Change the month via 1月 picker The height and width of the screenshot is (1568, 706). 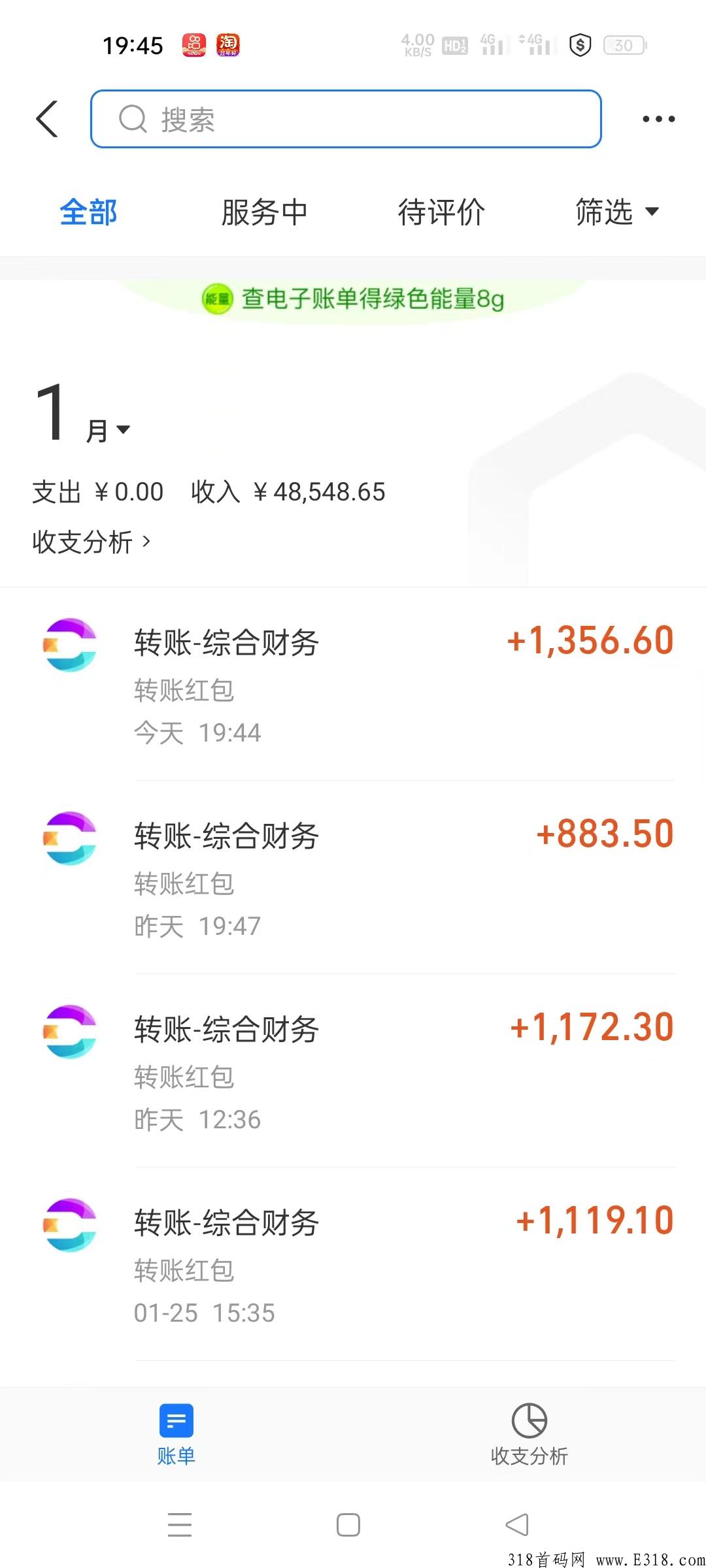pos(82,414)
